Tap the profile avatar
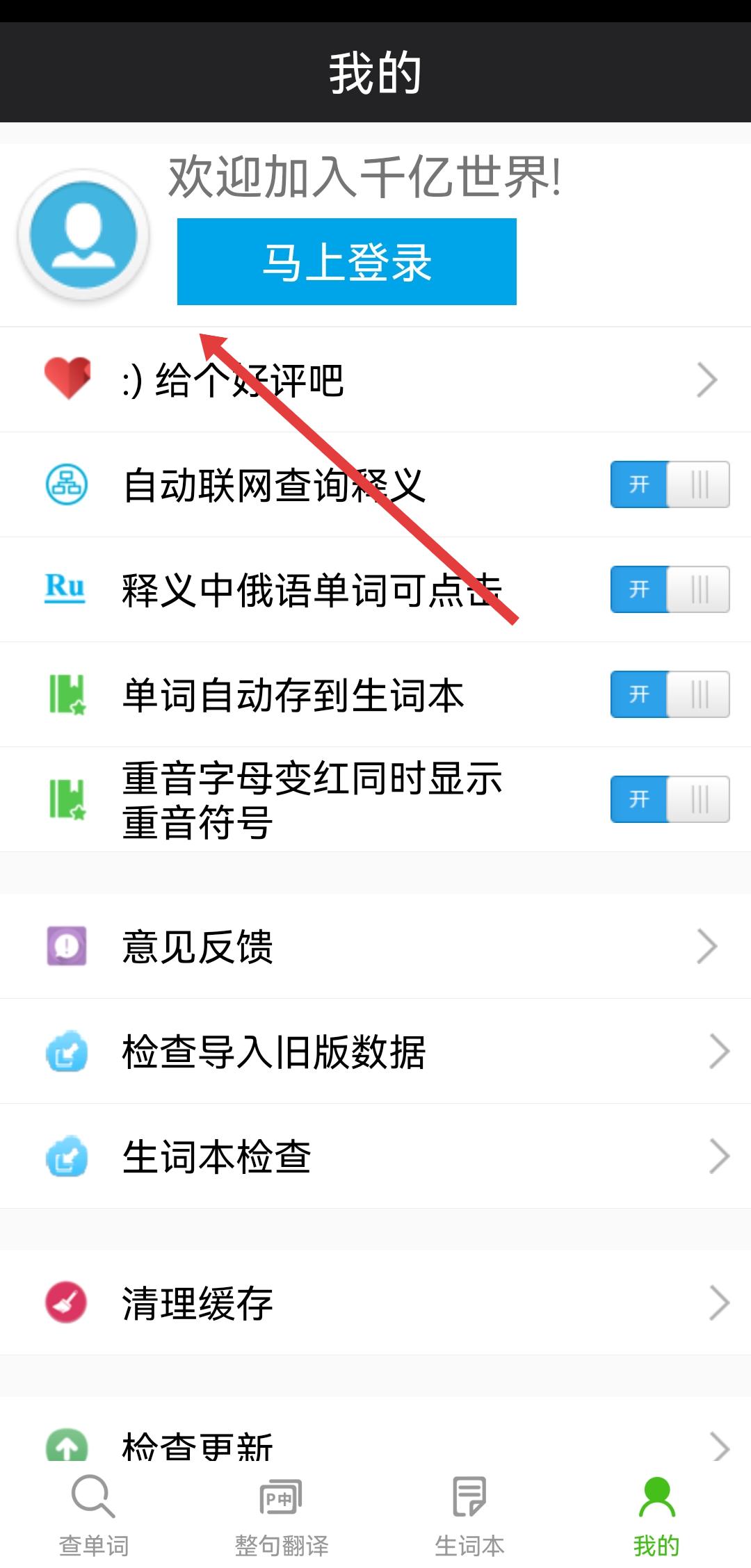The width and height of the screenshot is (751, 1568). coord(83,235)
